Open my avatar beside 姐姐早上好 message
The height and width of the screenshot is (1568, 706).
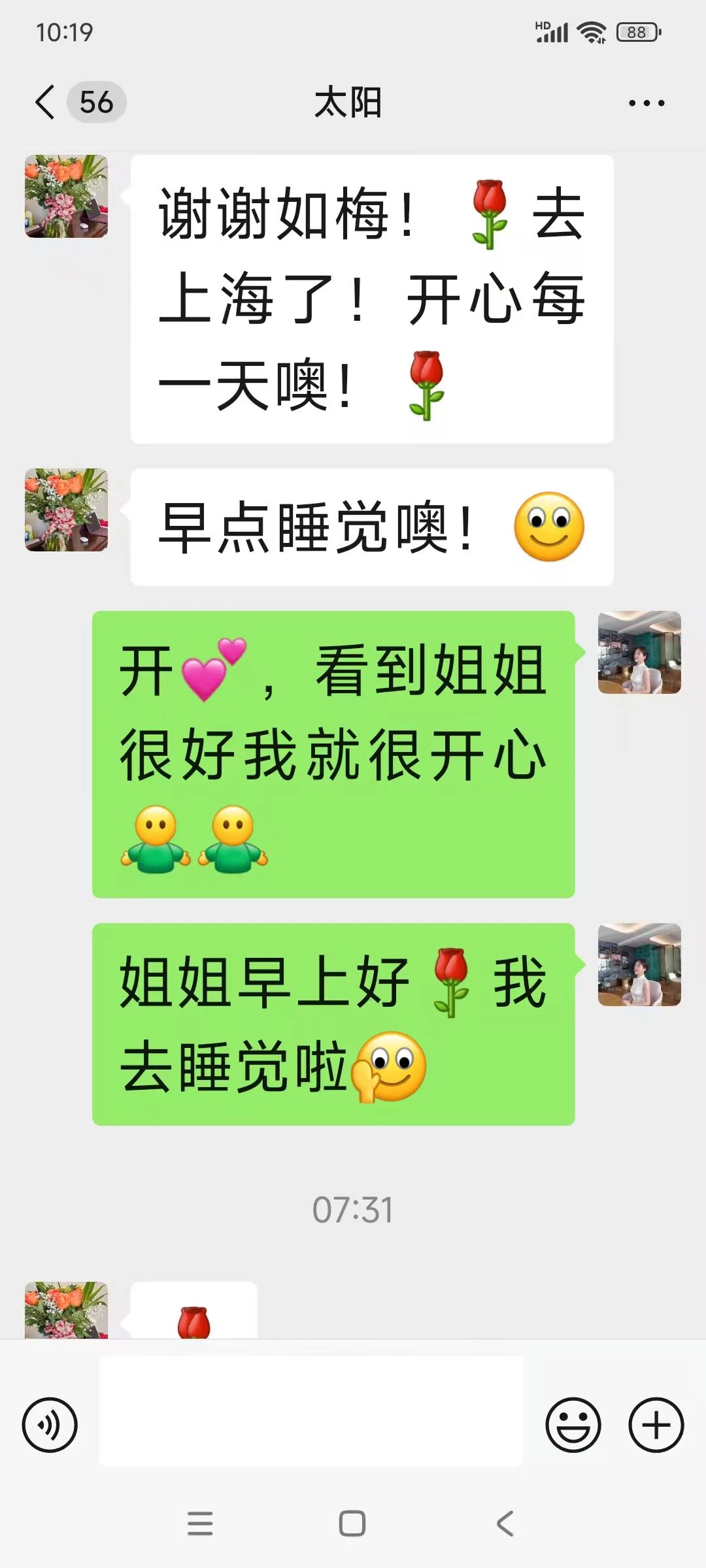click(639, 964)
